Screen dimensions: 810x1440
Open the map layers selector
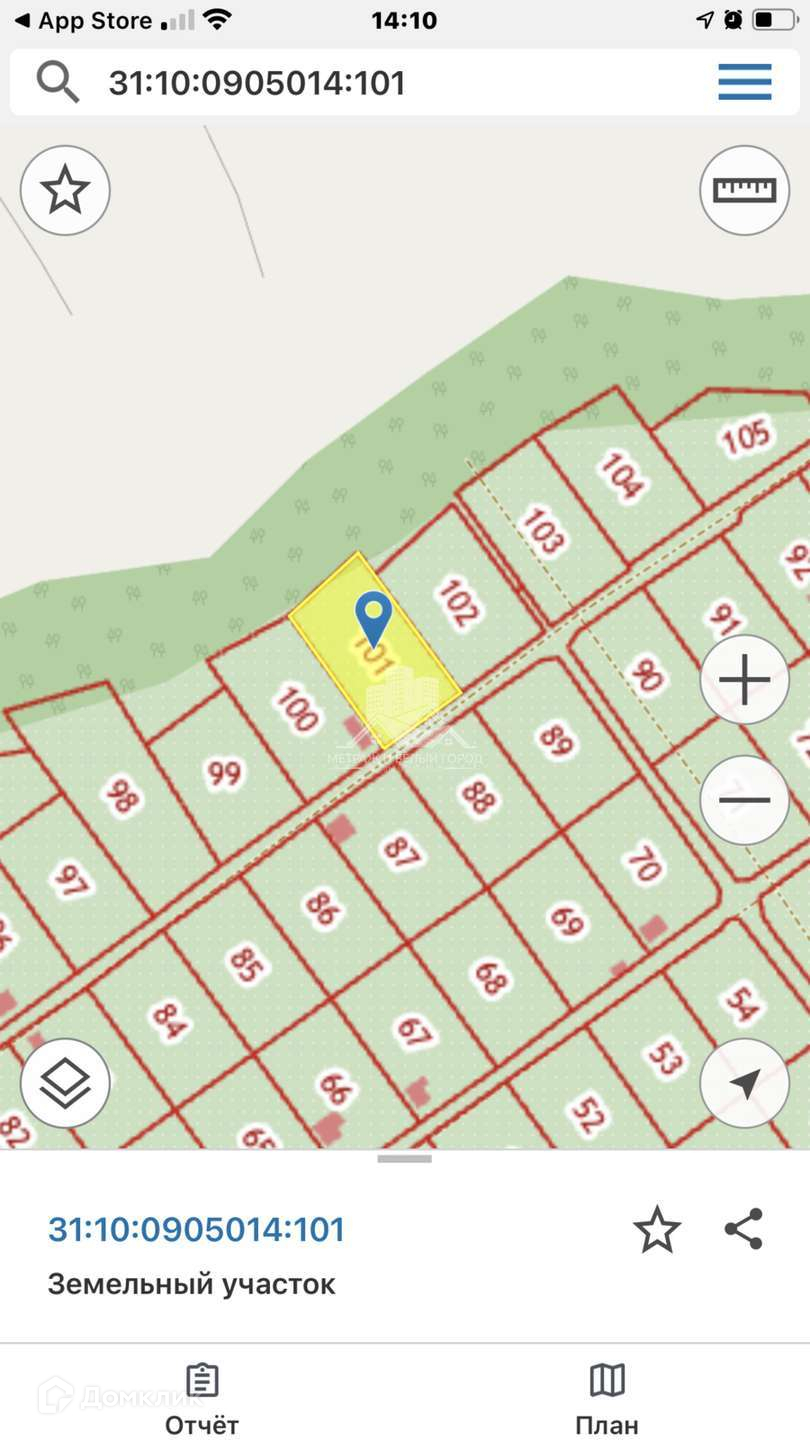(x=65, y=1083)
